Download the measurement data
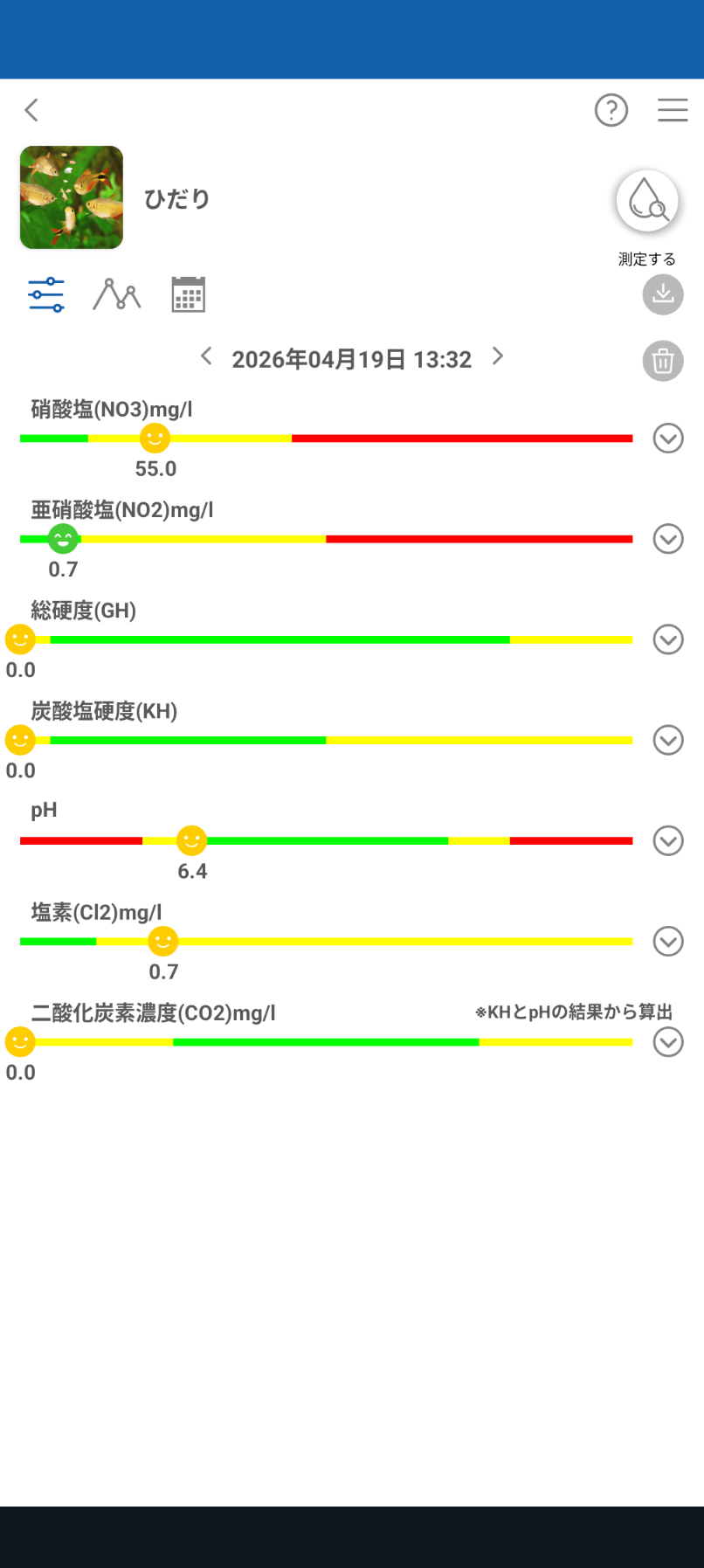This screenshot has width=704, height=1568. click(663, 294)
